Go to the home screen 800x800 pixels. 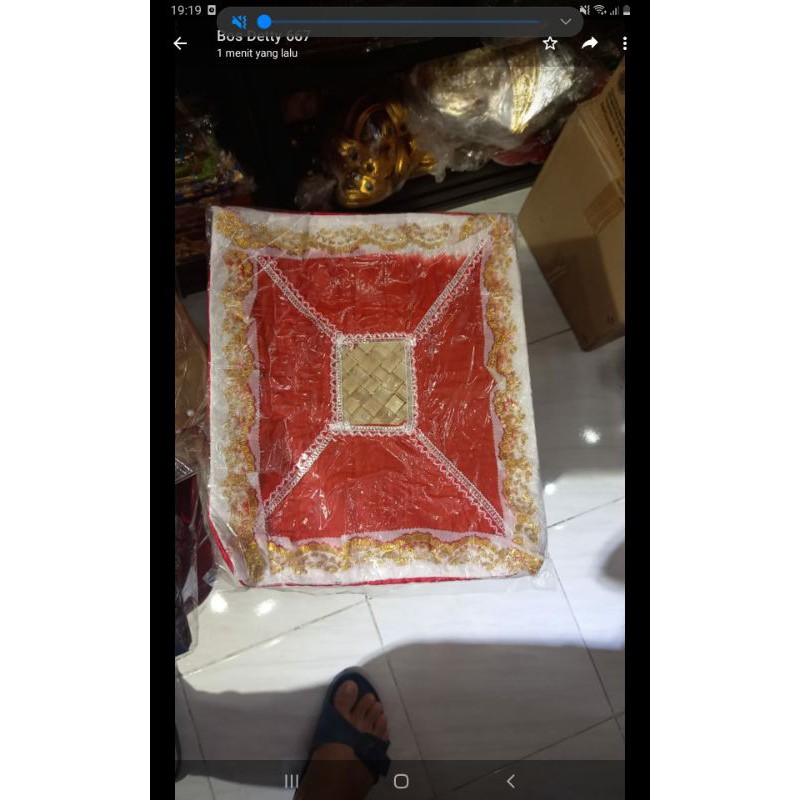click(x=401, y=780)
